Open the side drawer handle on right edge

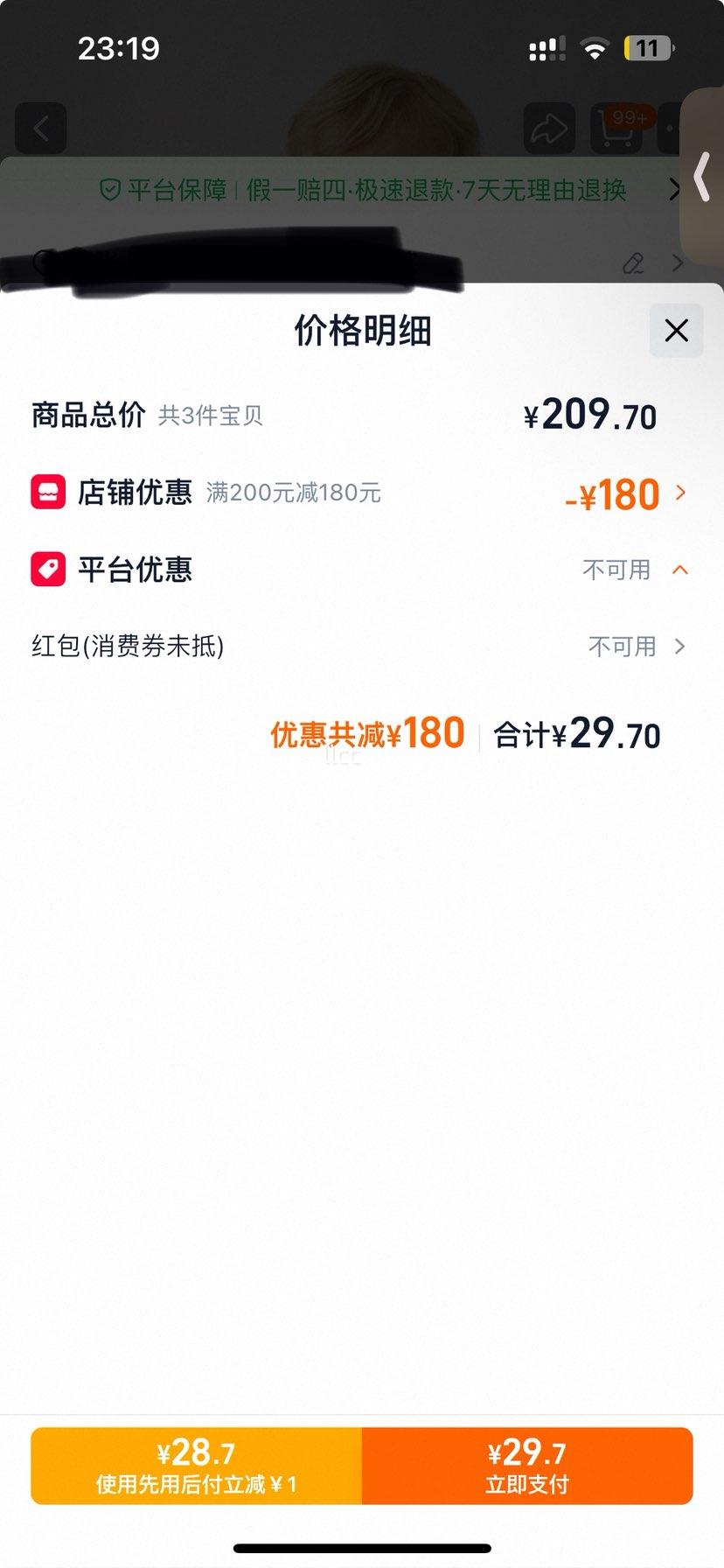702,178
